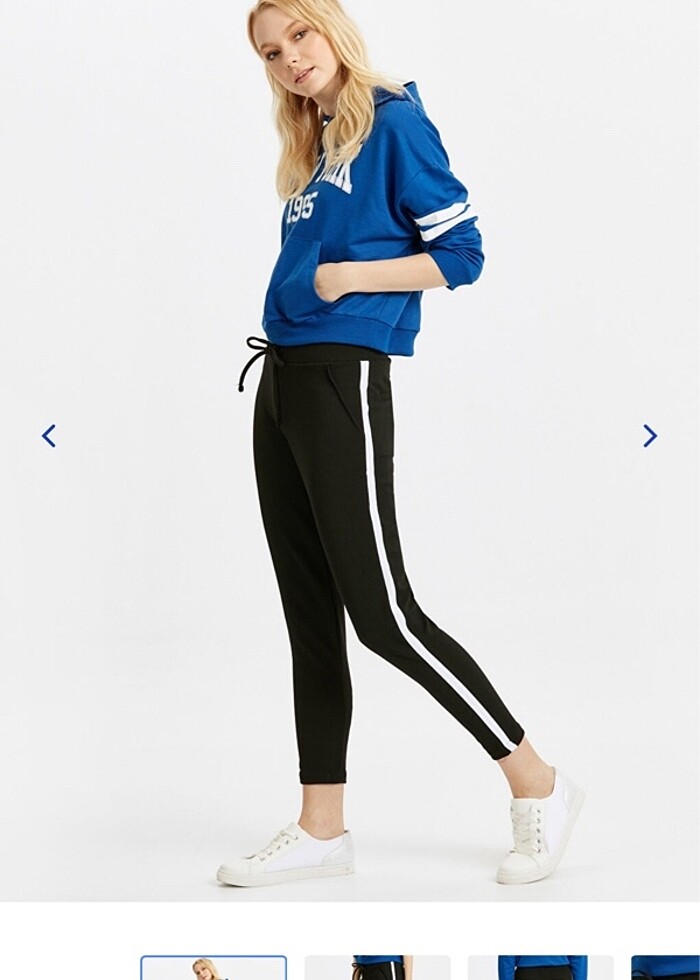Open the fourth partially visible thumbnail
Image resolution: width=700 pixels, height=980 pixels.
(667, 968)
